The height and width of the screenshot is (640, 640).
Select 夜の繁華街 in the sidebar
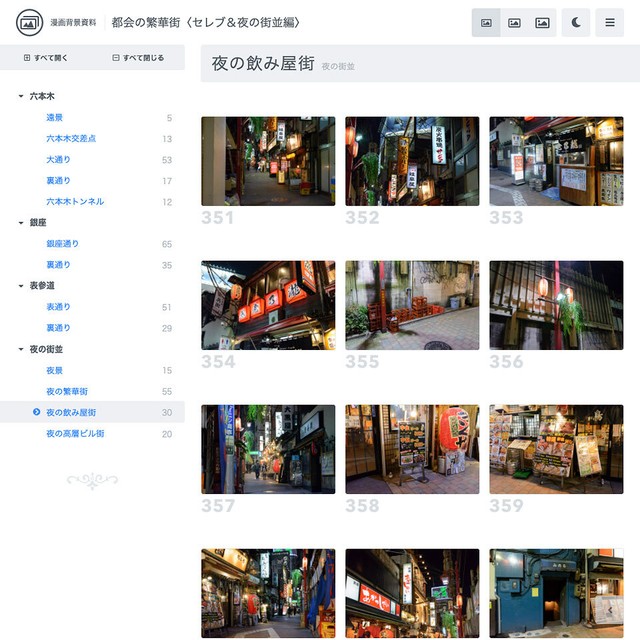67,391
